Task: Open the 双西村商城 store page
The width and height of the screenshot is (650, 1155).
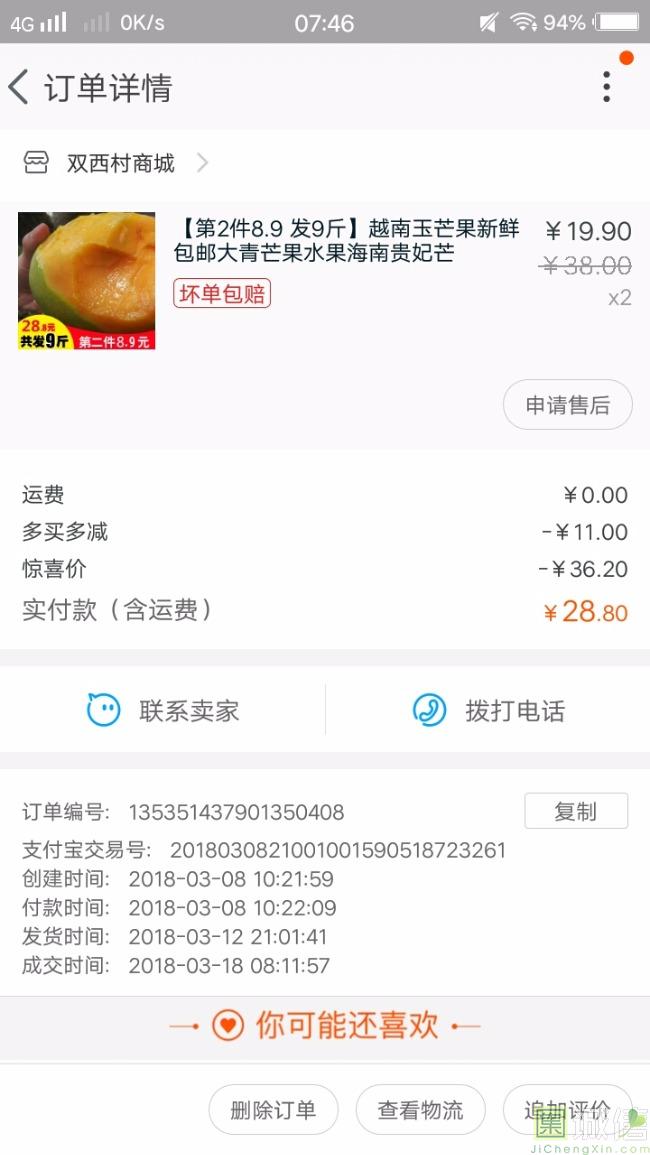Action: point(120,163)
